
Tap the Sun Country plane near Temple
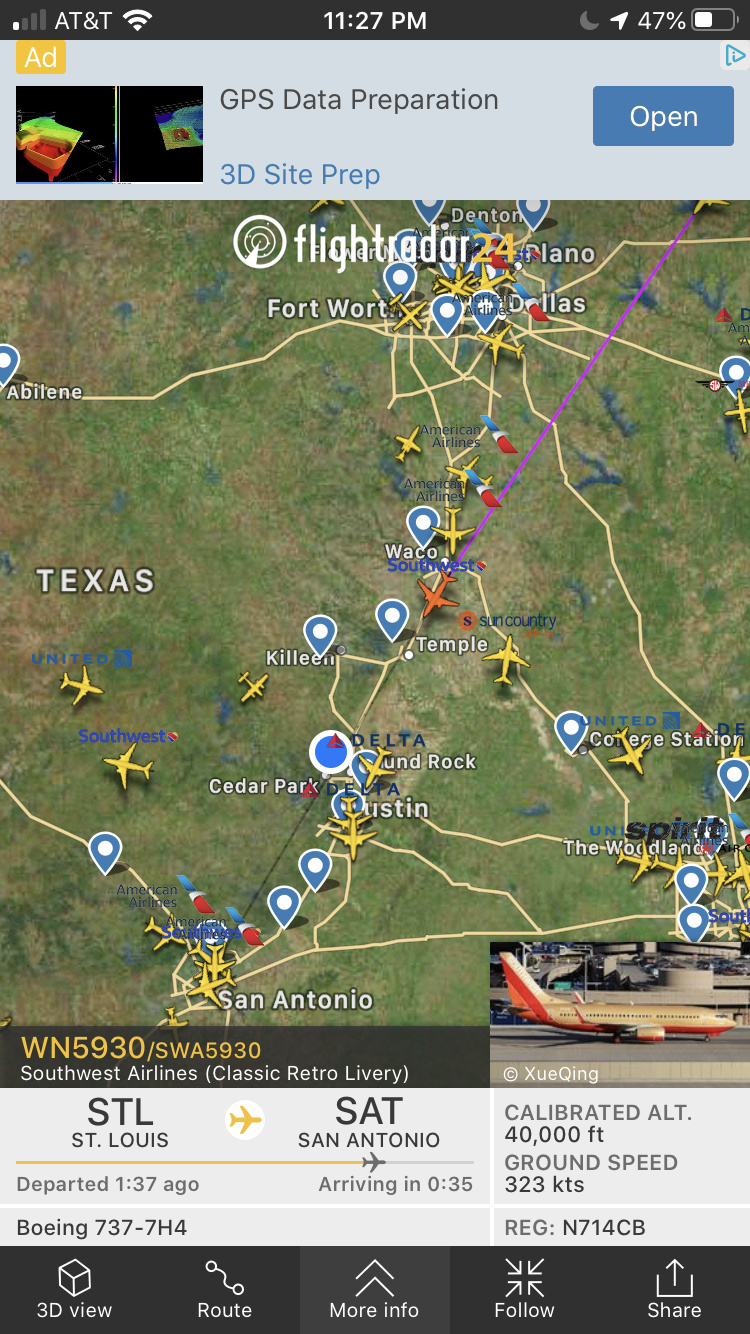pos(508,658)
